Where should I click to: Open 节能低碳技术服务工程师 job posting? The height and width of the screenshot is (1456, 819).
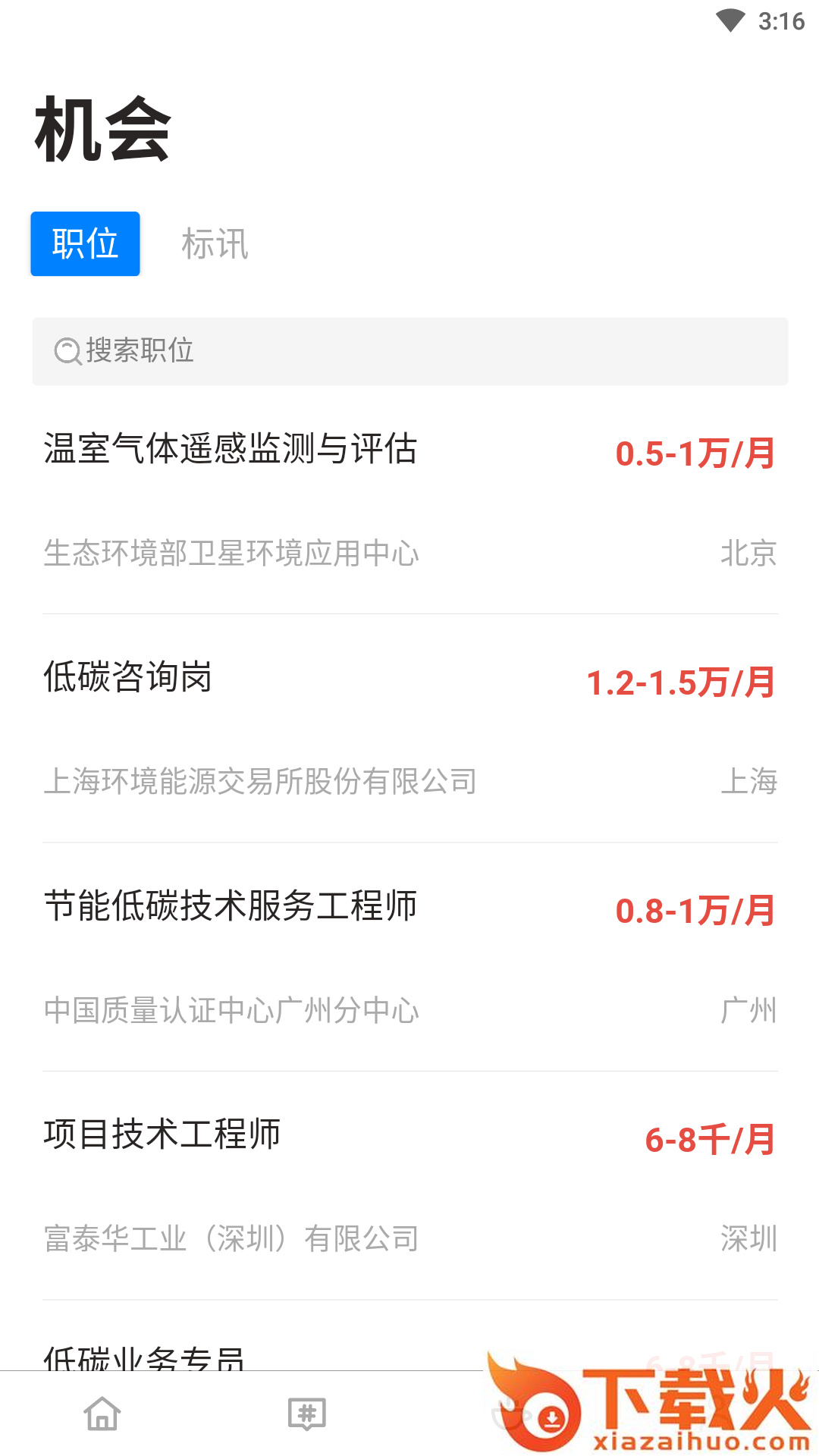(409, 957)
